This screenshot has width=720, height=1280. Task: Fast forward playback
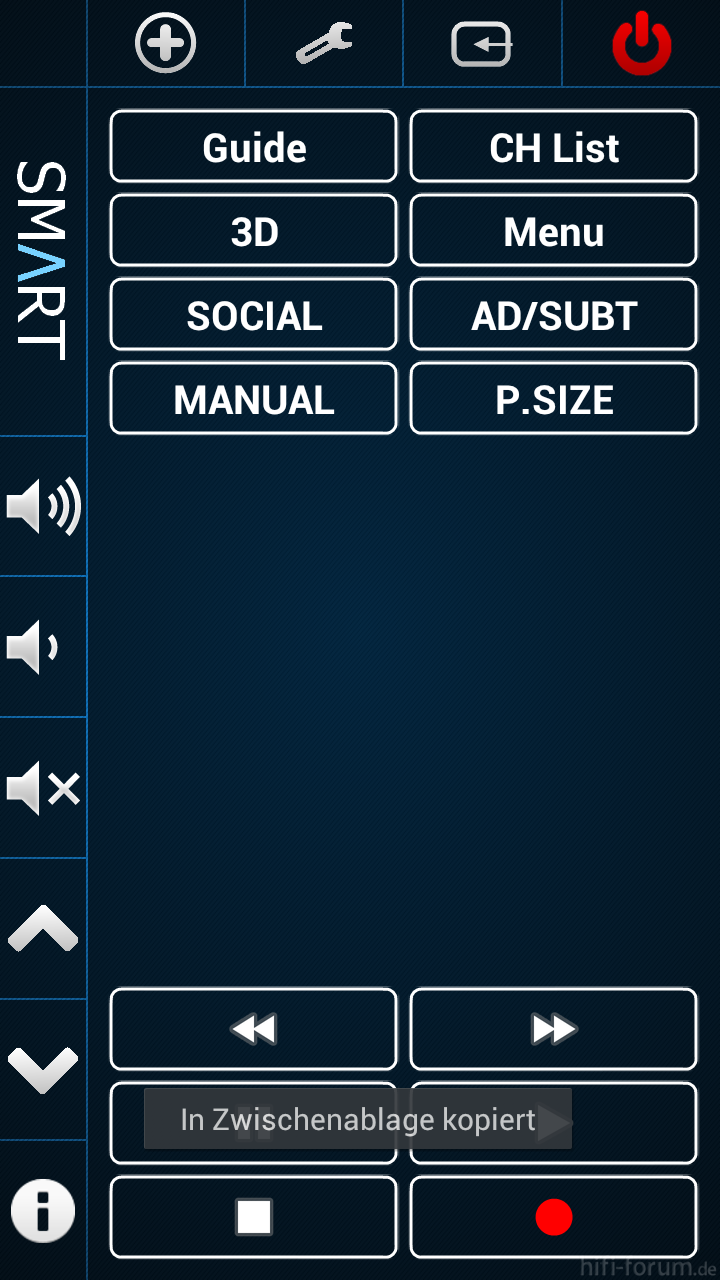click(553, 1029)
